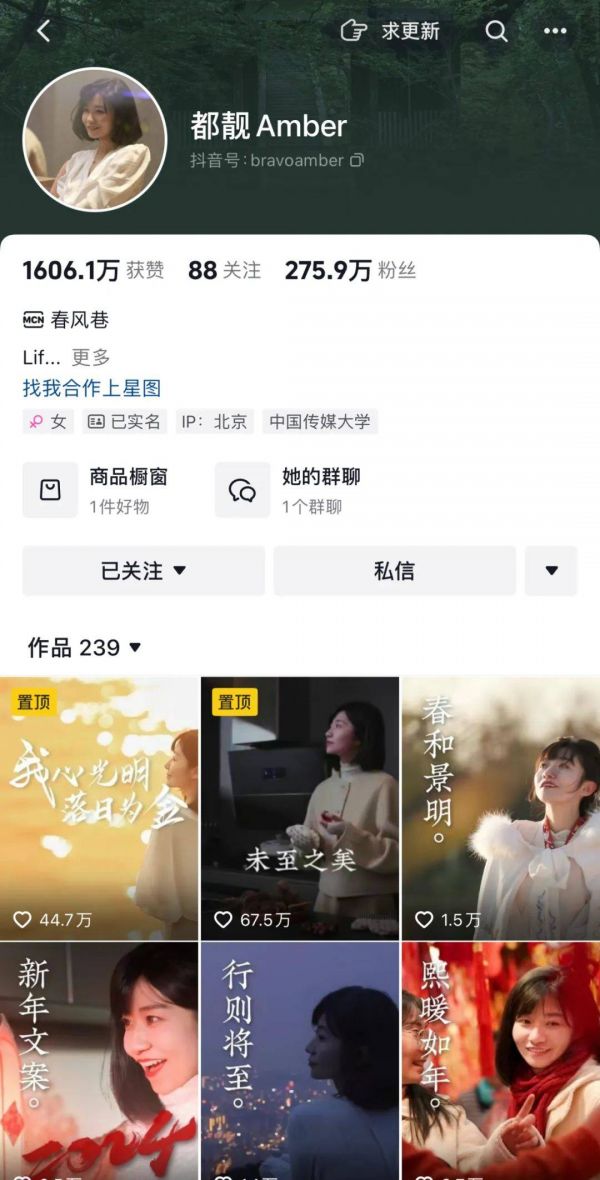Open search on this profile
The height and width of the screenshot is (1180, 600).
[x=497, y=31]
